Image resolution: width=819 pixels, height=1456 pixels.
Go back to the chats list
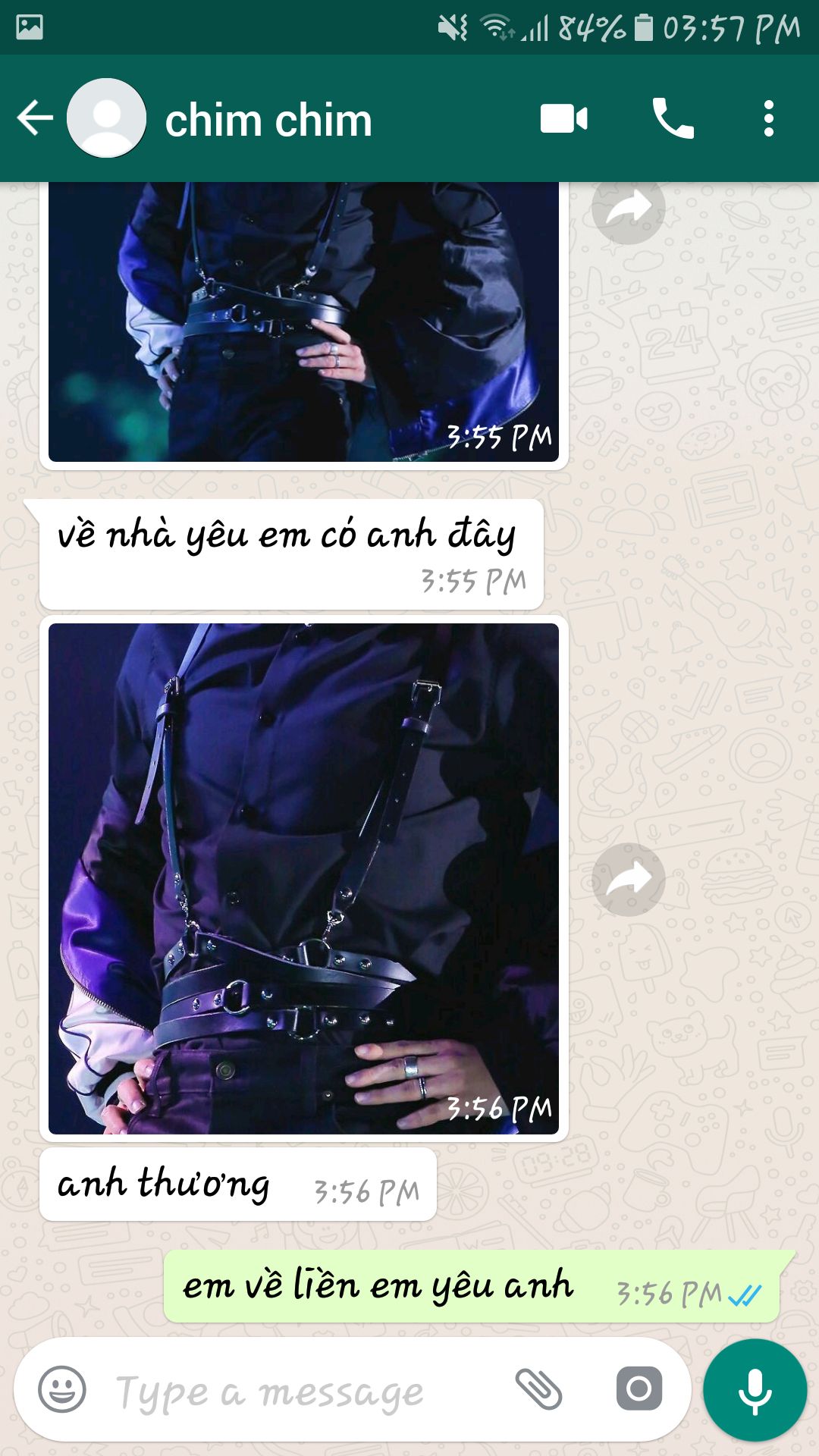tap(35, 118)
